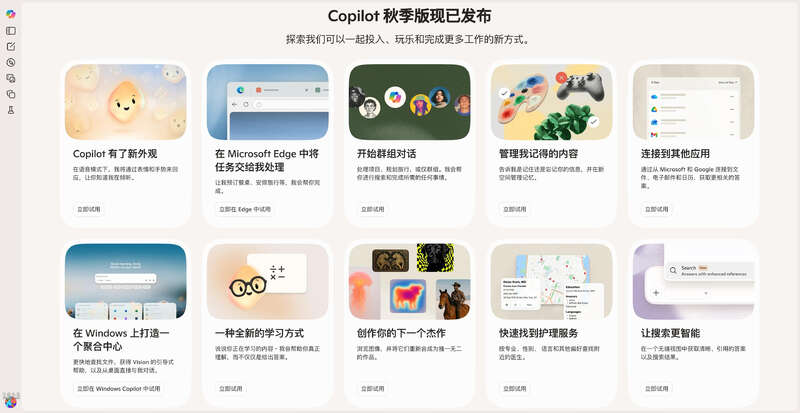The height and width of the screenshot is (413, 800).
Task: Open the Labs flask icon
Action: tap(11, 110)
